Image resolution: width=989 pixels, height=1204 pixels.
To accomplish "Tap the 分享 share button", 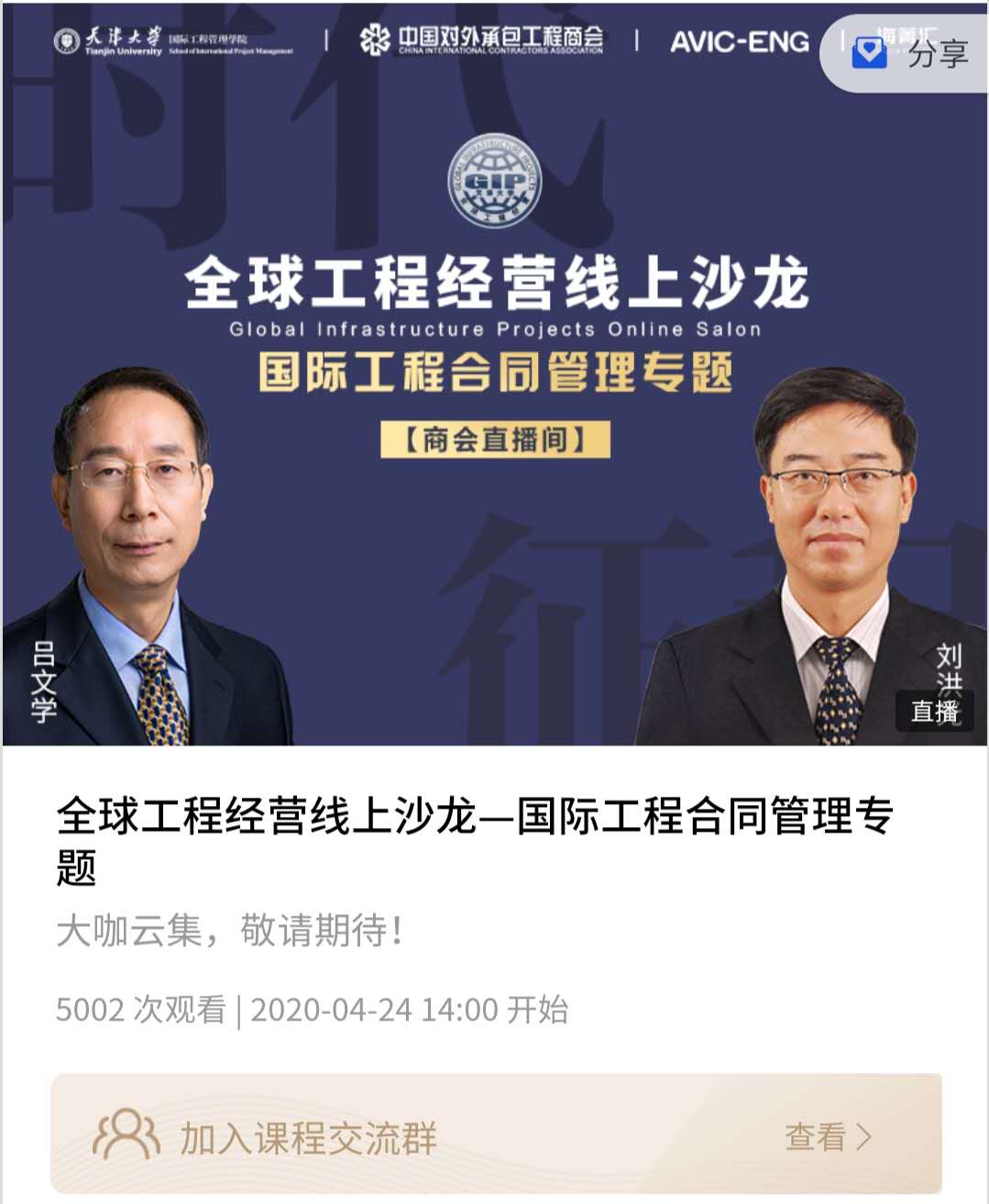I will click(911, 54).
